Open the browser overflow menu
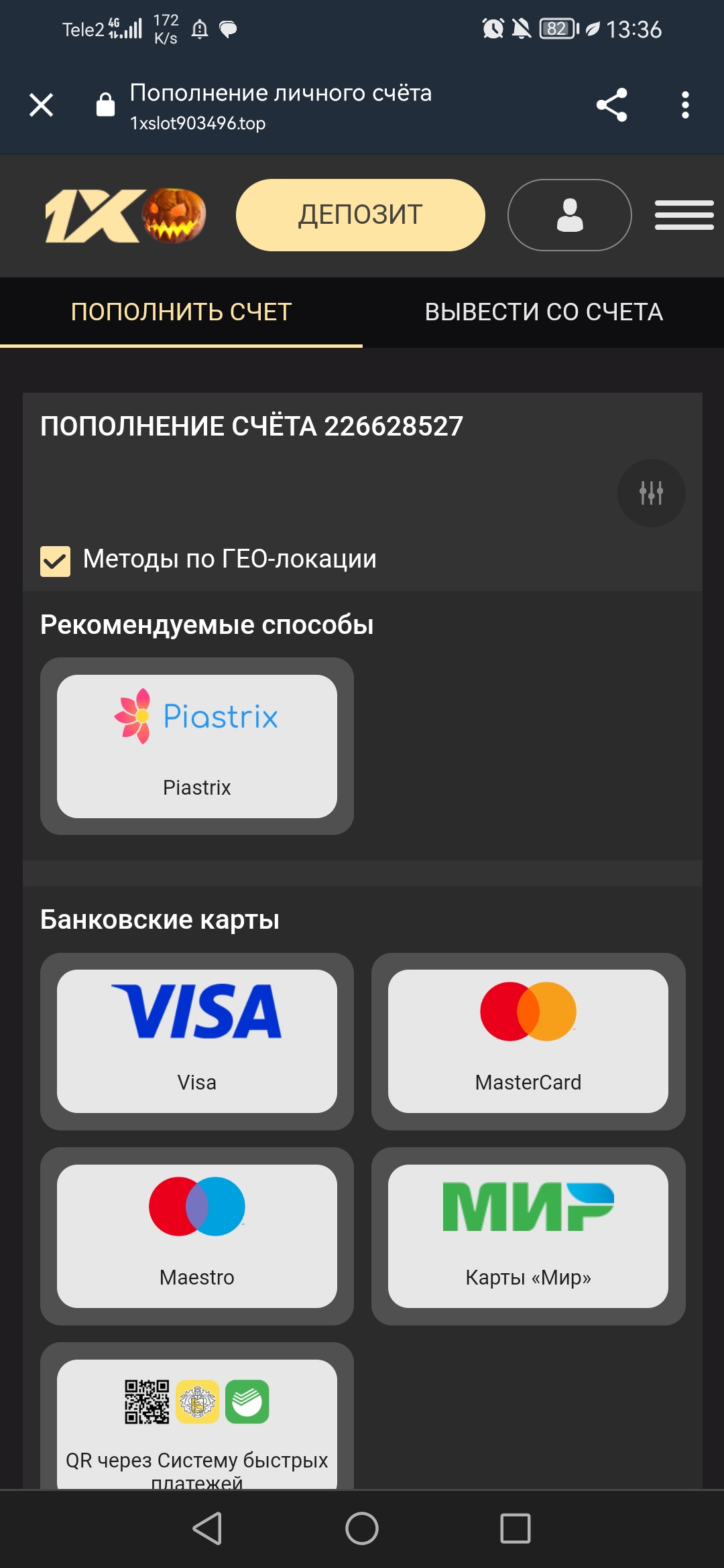Image resolution: width=724 pixels, height=1568 pixels. (x=684, y=105)
